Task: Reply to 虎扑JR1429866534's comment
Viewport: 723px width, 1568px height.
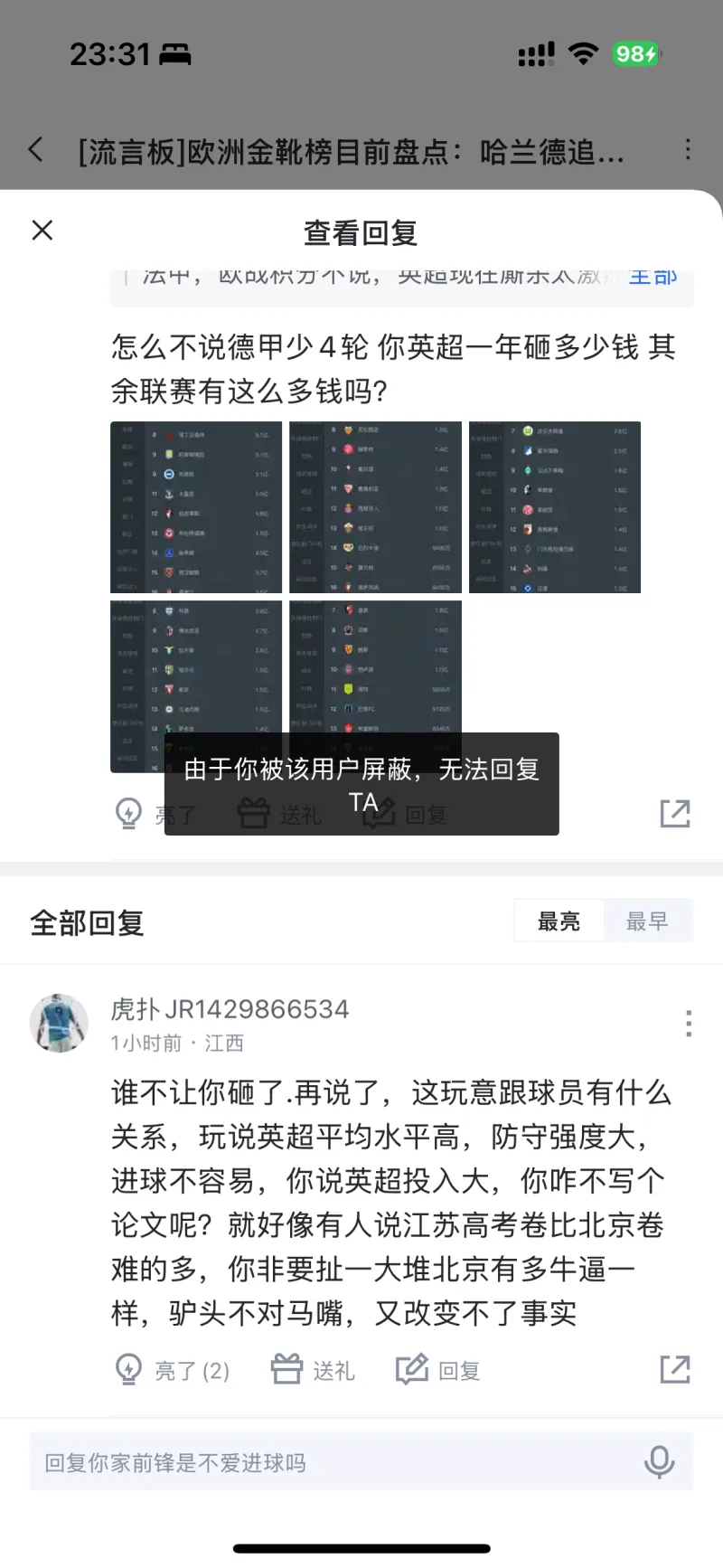Action: [x=438, y=1371]
